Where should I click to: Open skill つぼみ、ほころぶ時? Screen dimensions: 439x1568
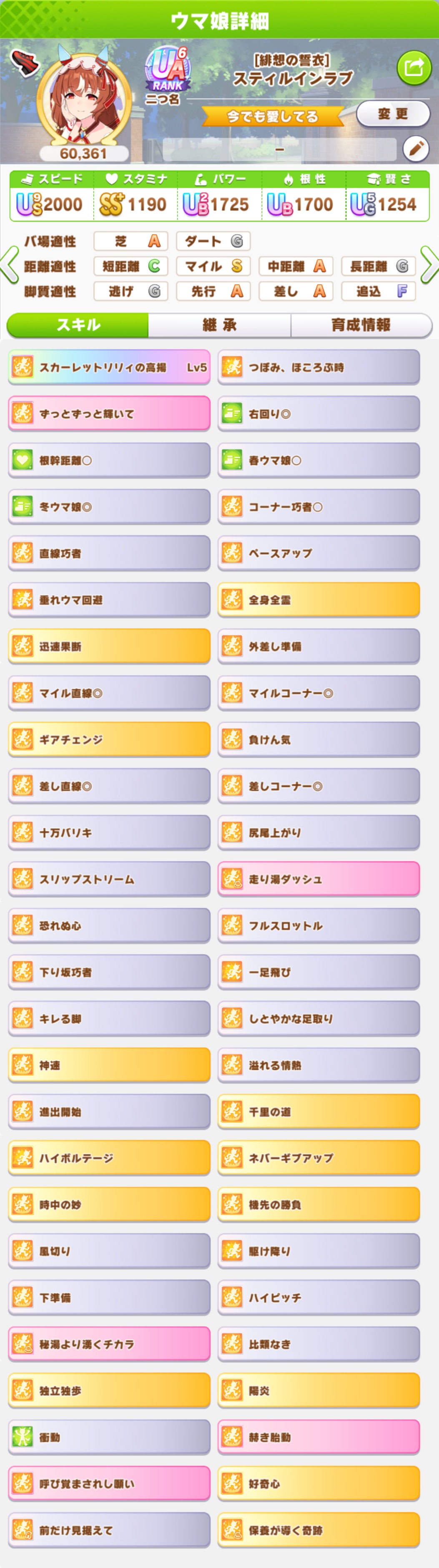point(319,367)
